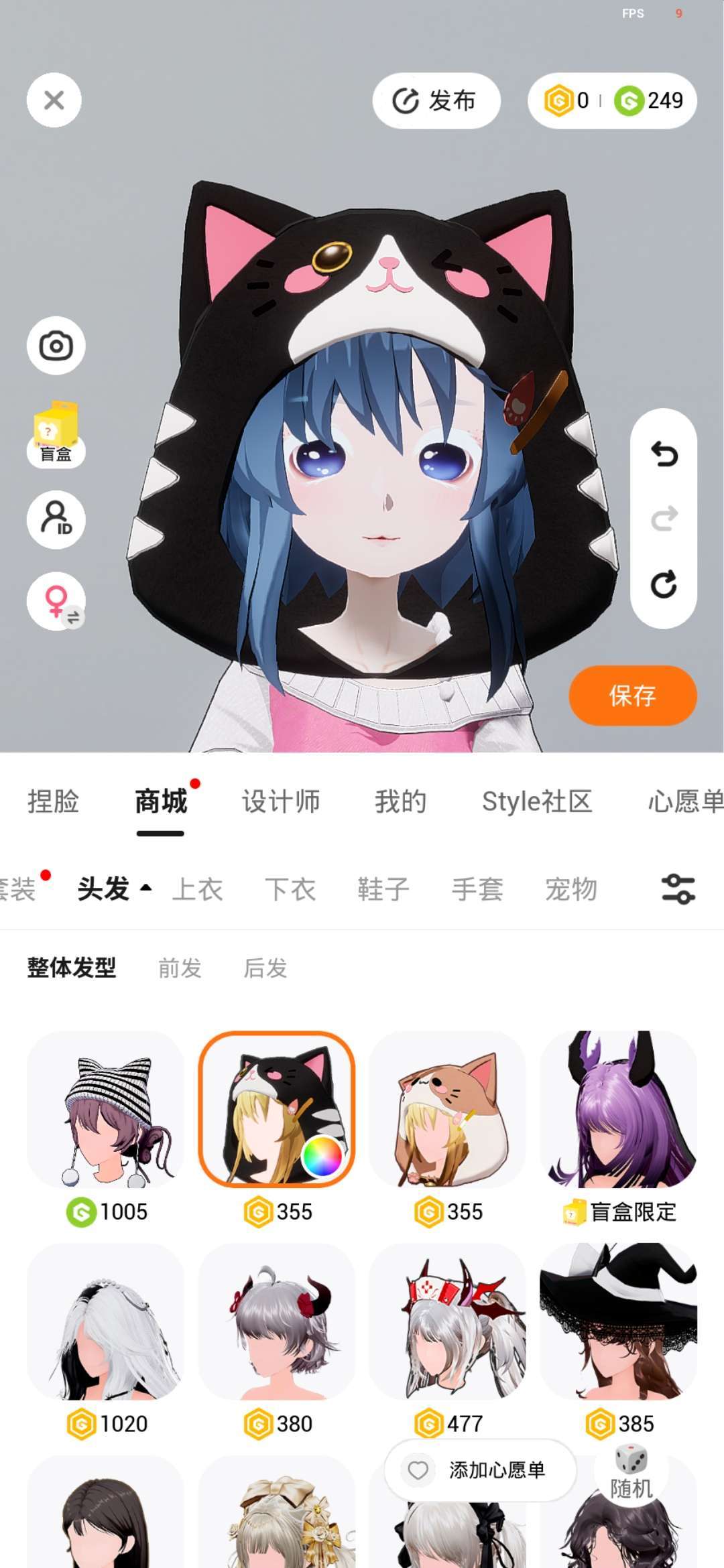Close the avatar editor

coord(54,101)
